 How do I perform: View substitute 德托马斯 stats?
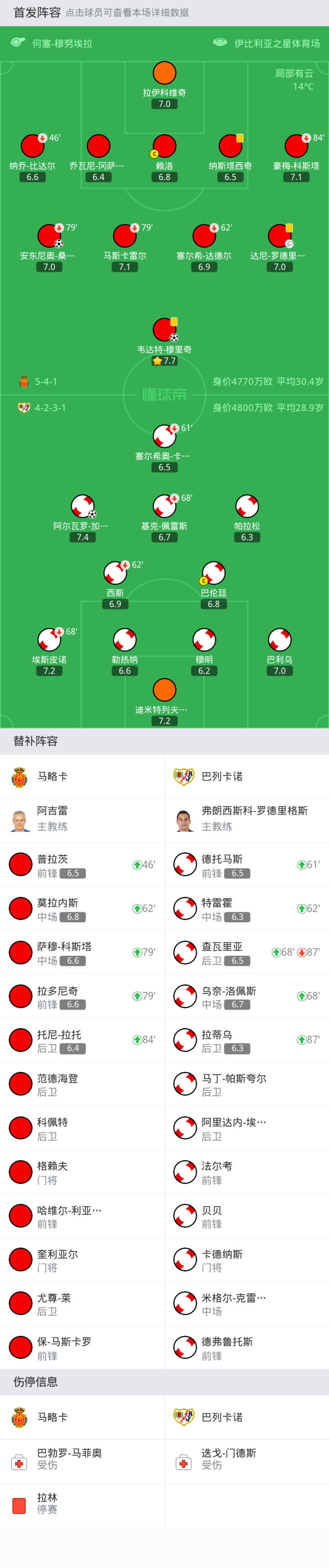click(x=247, y=865)
